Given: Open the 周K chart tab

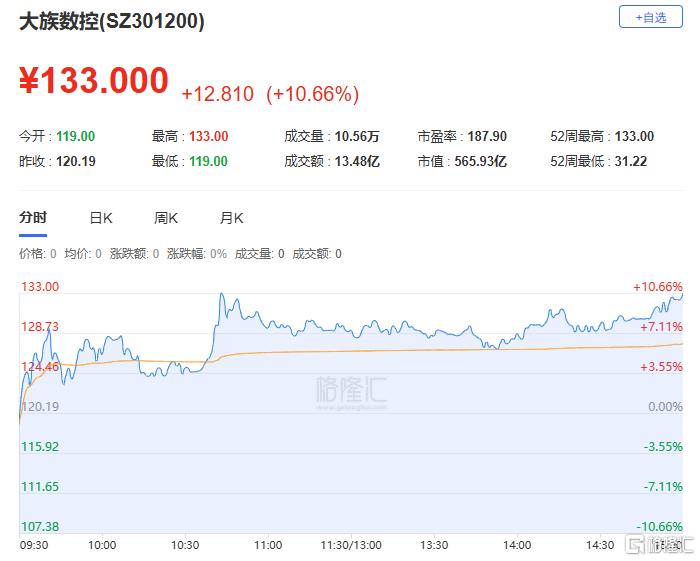Looking at the screenshot, I should [x=166, y=218].
